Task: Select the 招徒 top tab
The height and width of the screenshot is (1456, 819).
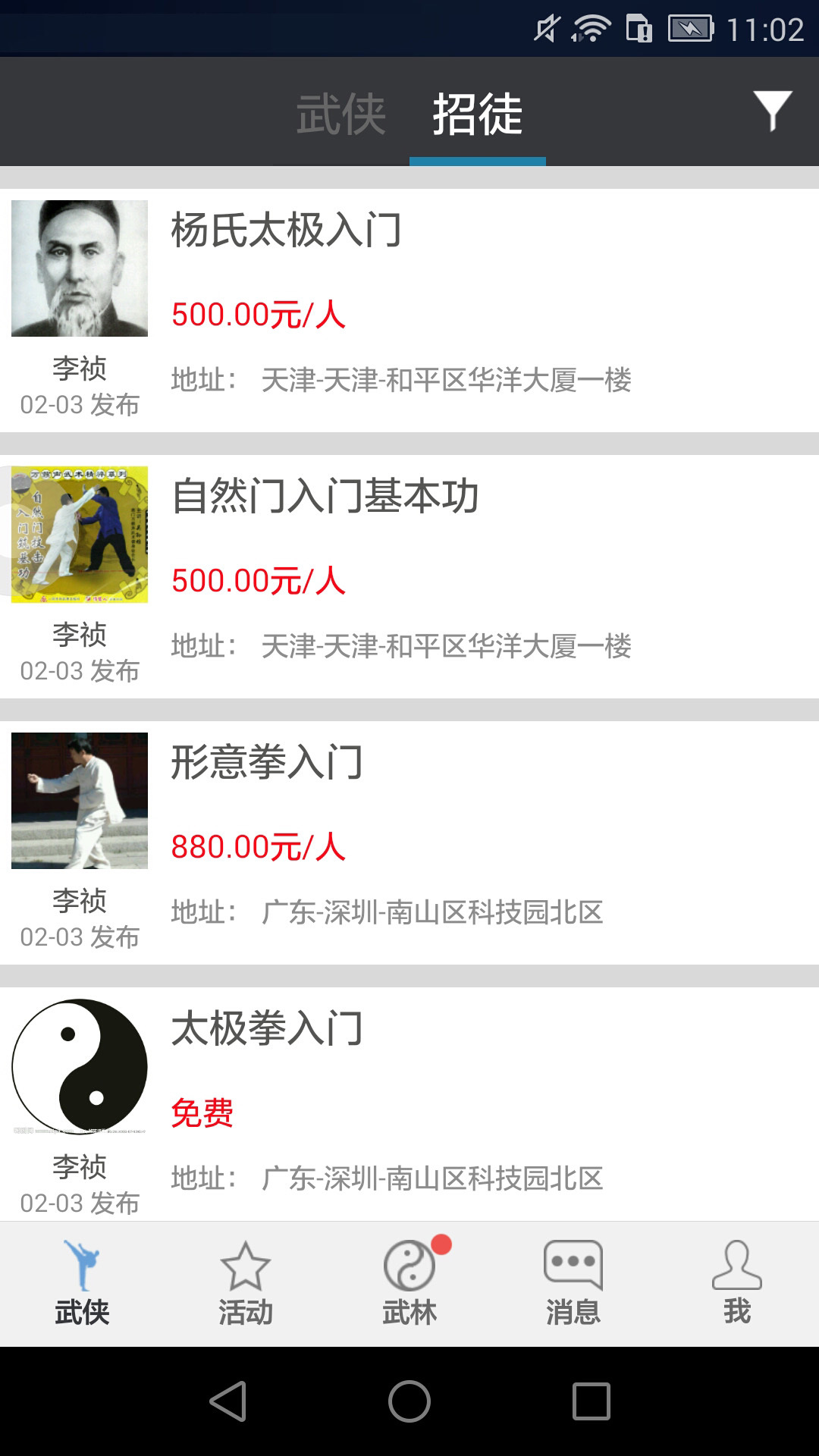Action: (477, 114)
